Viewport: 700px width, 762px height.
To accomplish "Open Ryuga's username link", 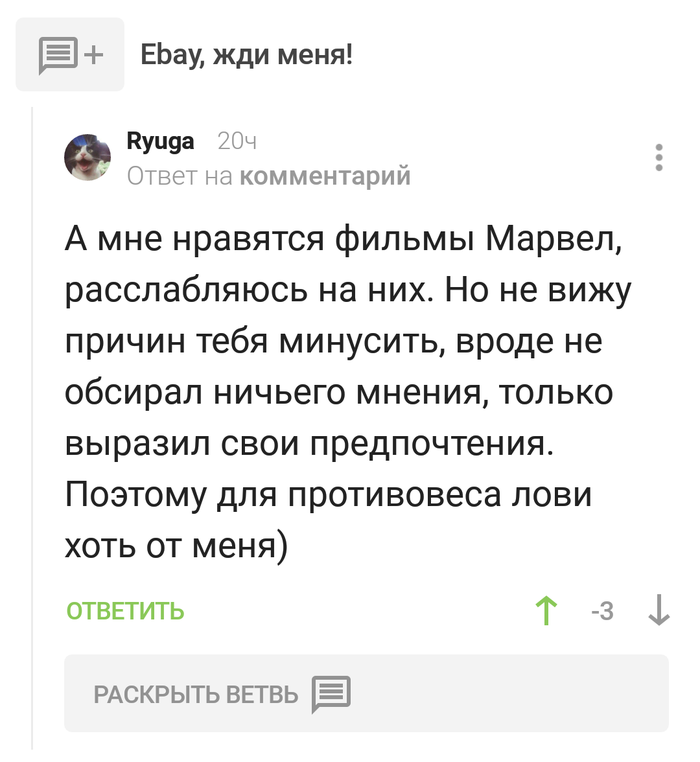I will [x=160, y=142].
